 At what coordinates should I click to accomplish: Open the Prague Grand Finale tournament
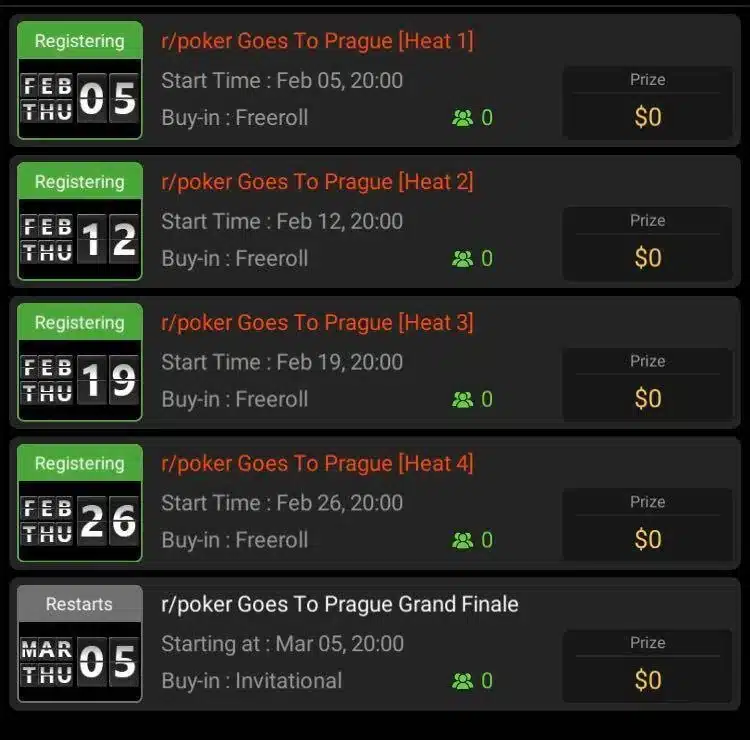pos(339,605)
